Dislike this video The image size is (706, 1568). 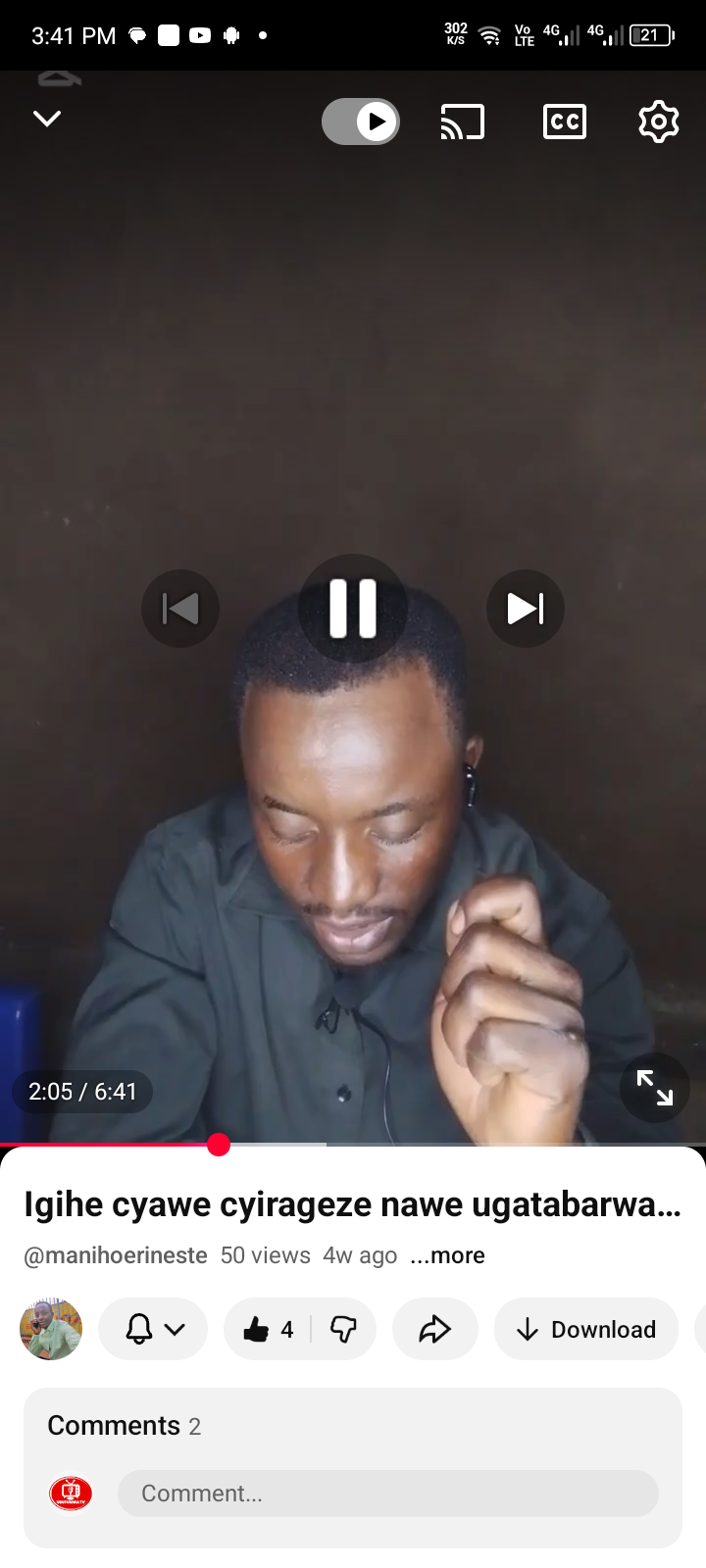[x=343, y=1329]
